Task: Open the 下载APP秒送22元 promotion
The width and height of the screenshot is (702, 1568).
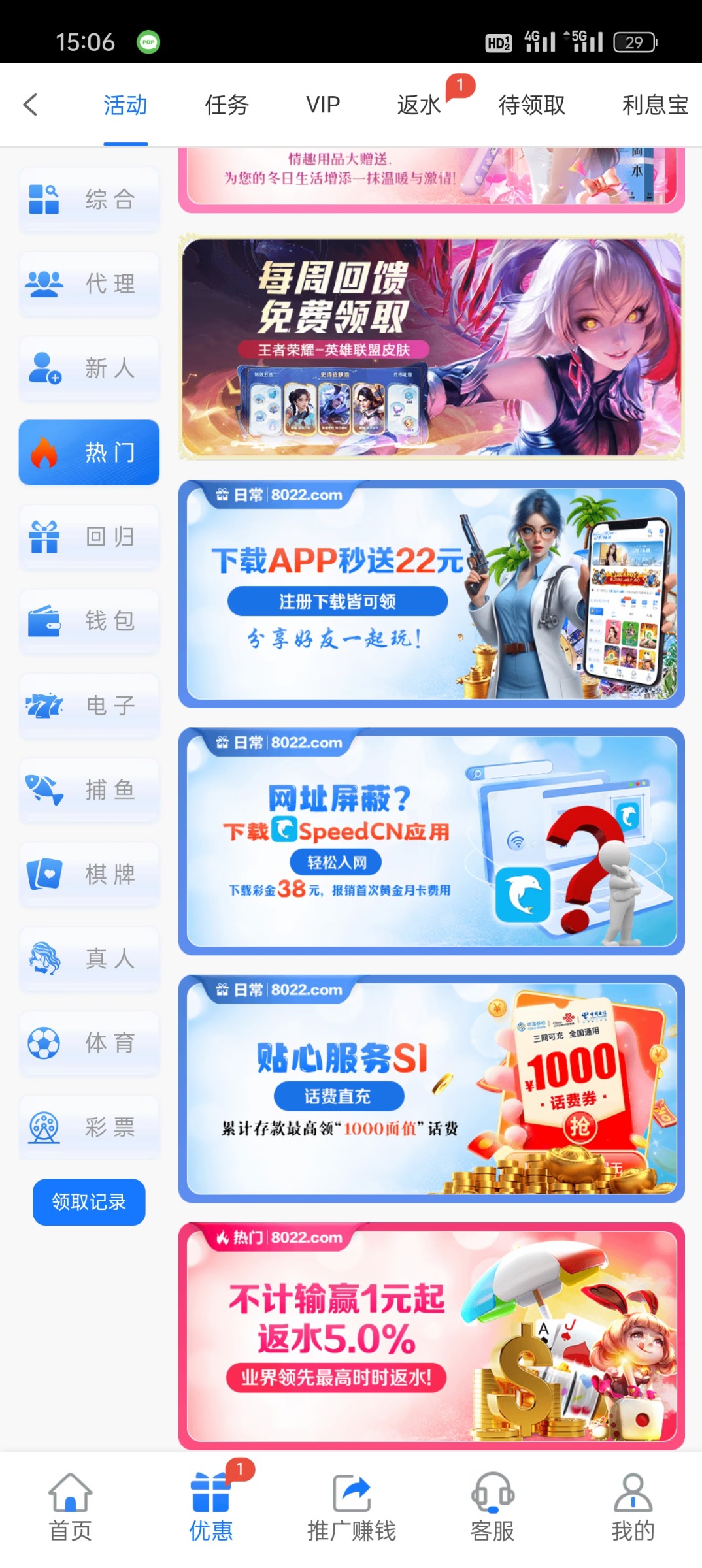Action: (x=431, y=593)
